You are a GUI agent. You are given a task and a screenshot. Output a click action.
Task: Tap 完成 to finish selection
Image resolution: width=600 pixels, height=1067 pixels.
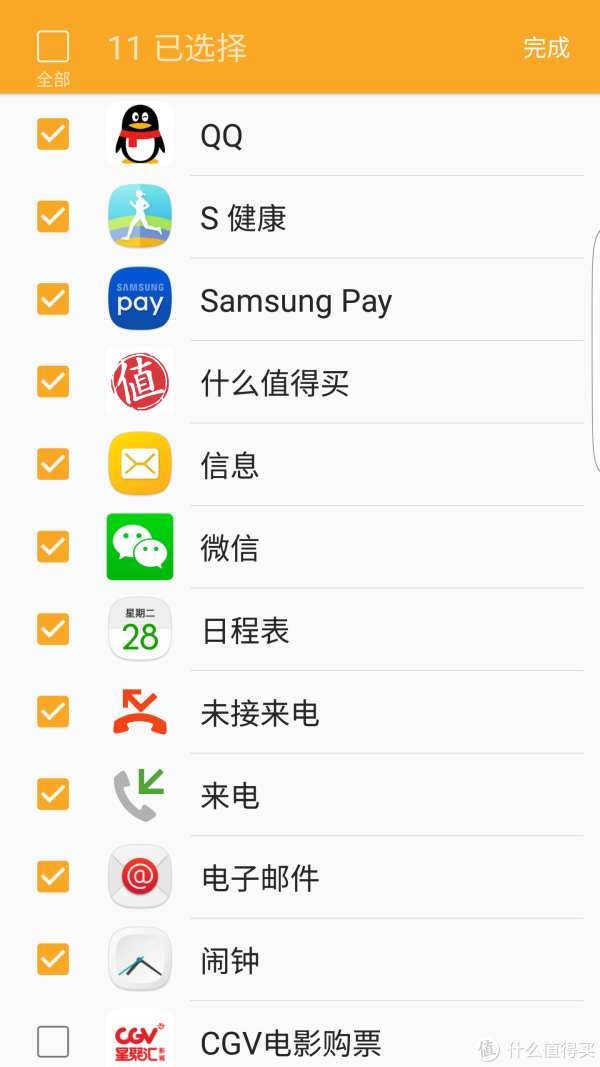pyautogui.click(x=546, y=48)
